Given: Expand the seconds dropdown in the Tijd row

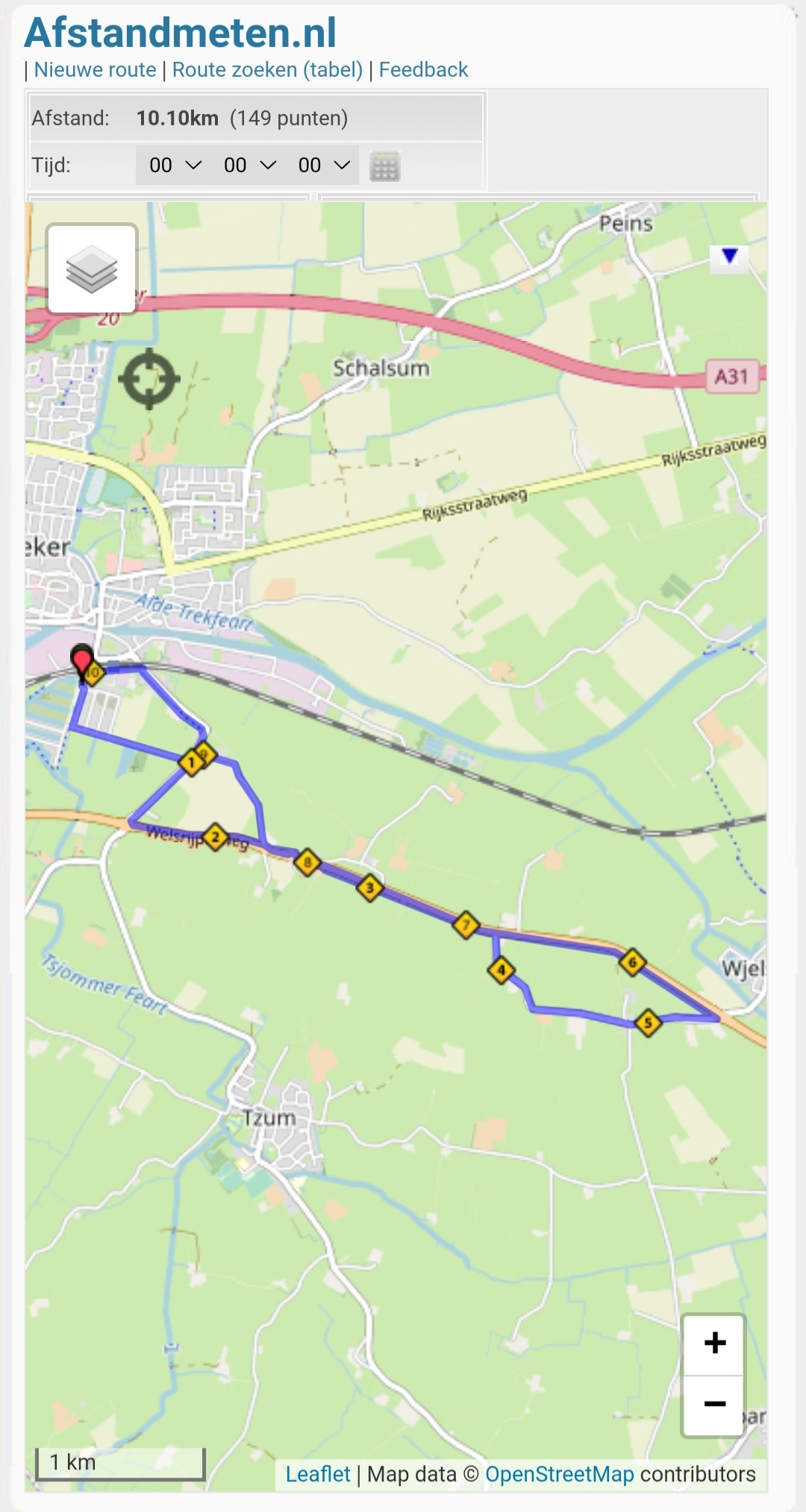Looking at the screenshot, I should [x=323, y=165].
